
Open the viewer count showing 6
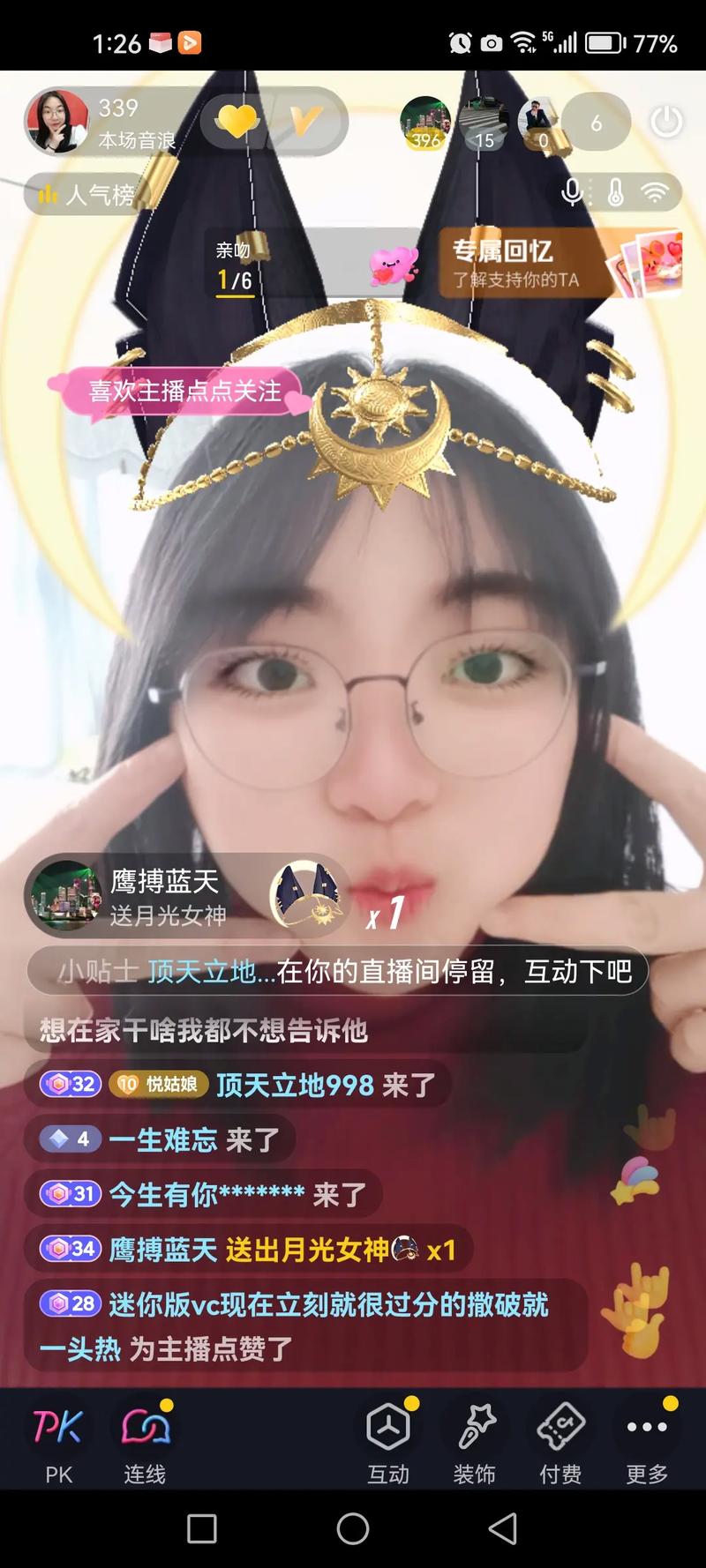597,123
